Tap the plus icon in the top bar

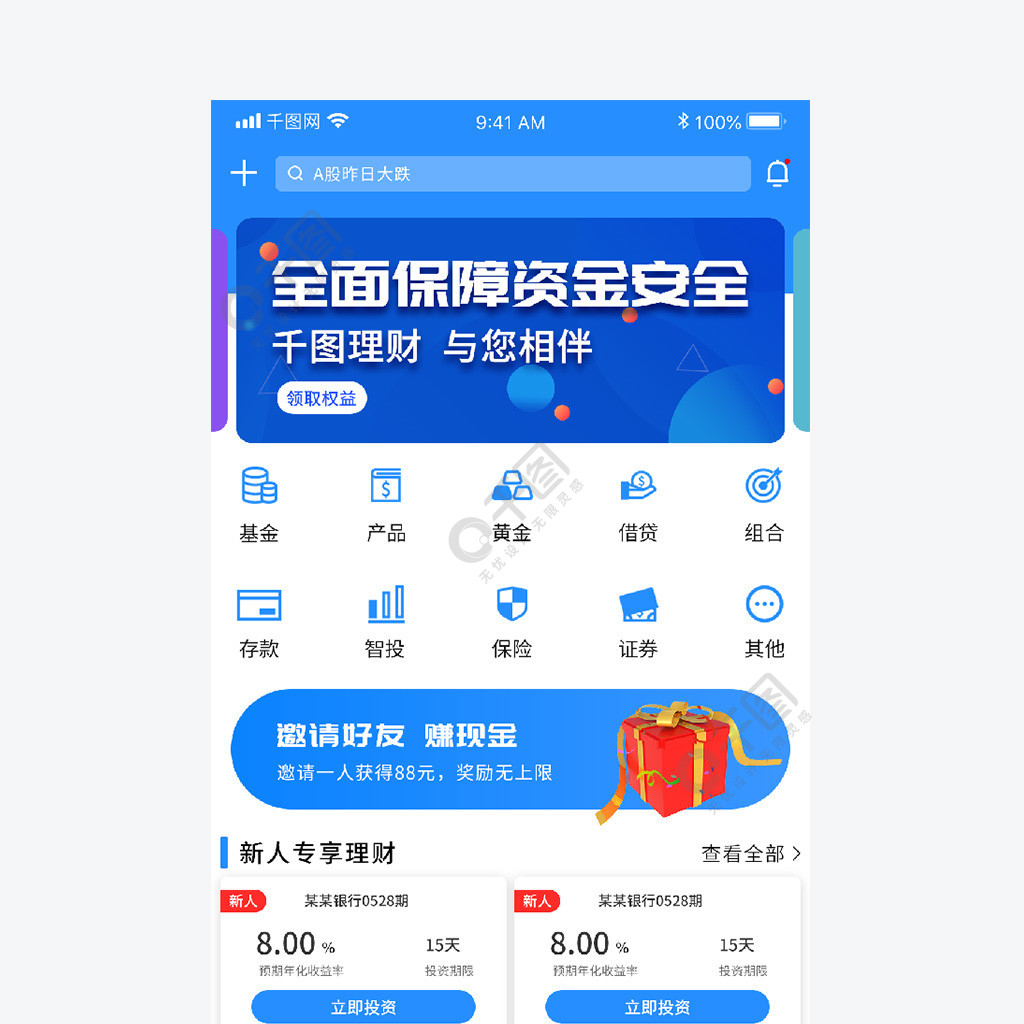[244, 173]
